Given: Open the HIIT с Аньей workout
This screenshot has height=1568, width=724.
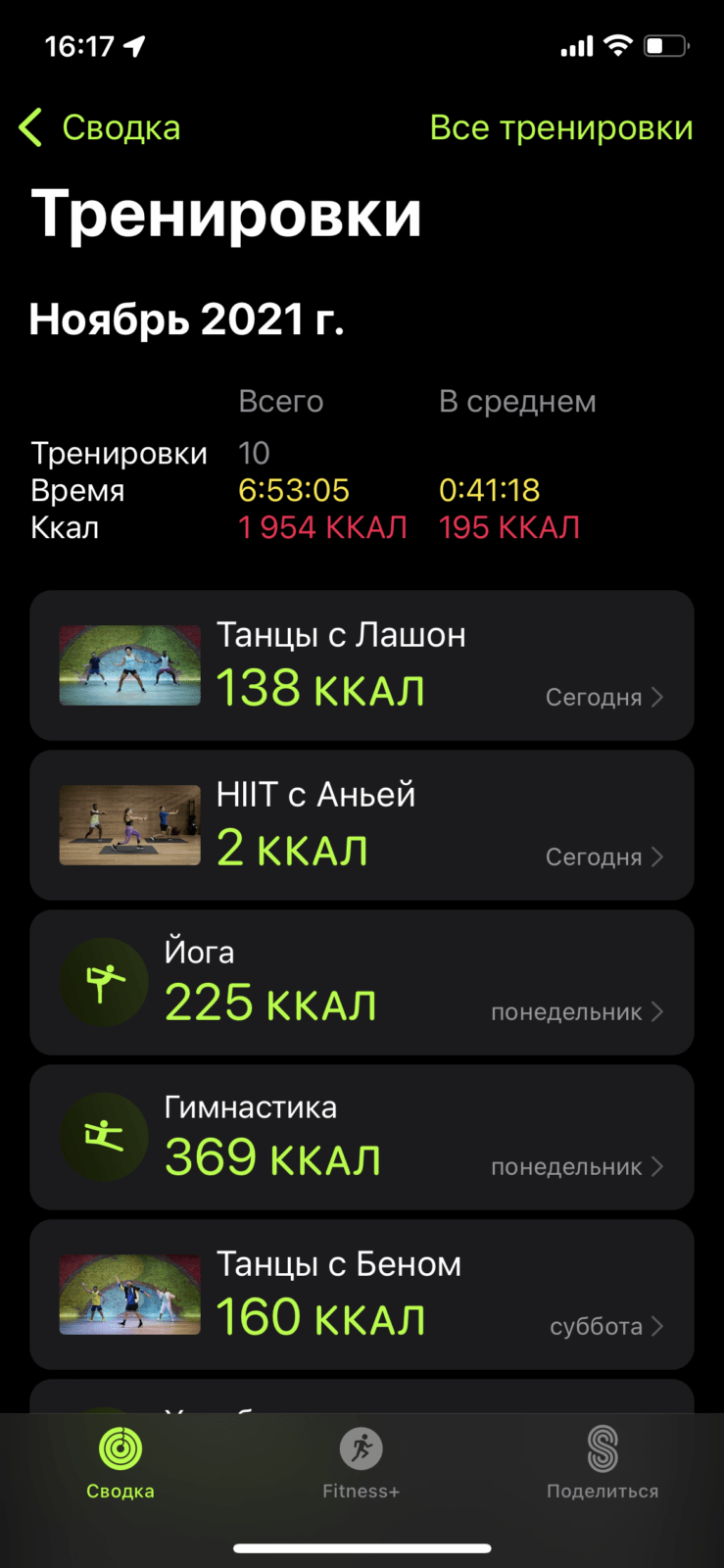Looking at the screenshot, I should [x=362, y=825].
